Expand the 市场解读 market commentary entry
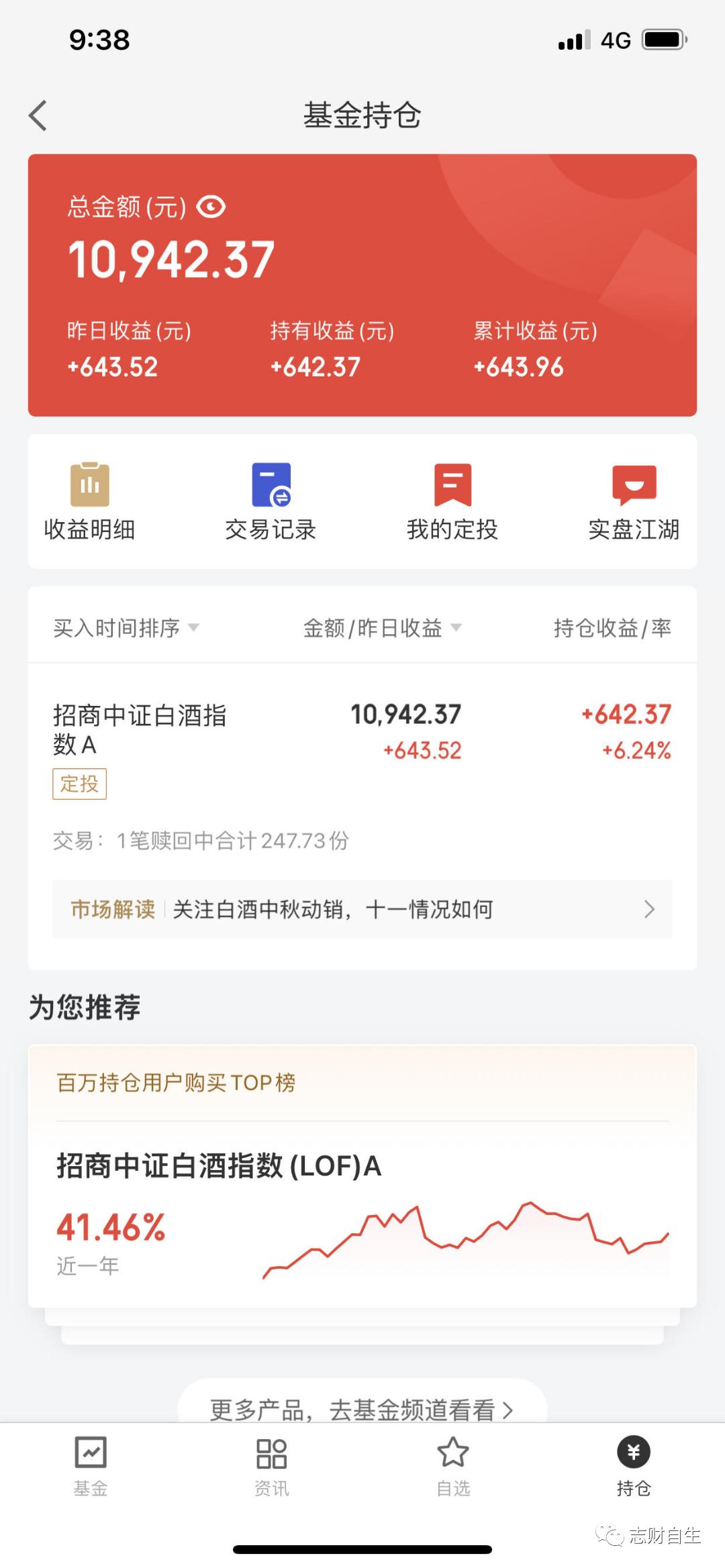 click(362, 909)
